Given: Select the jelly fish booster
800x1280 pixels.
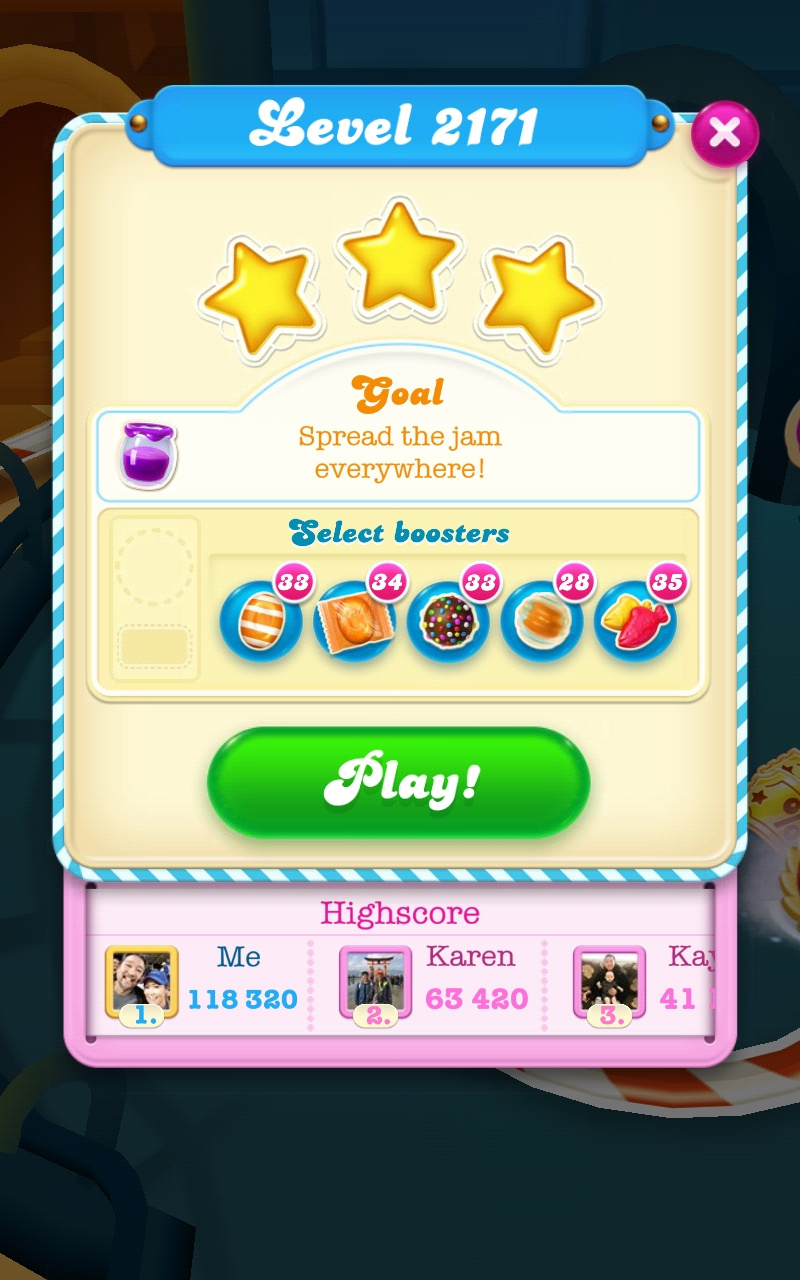Looking at the screenshot, I should [x=636, y=621].
